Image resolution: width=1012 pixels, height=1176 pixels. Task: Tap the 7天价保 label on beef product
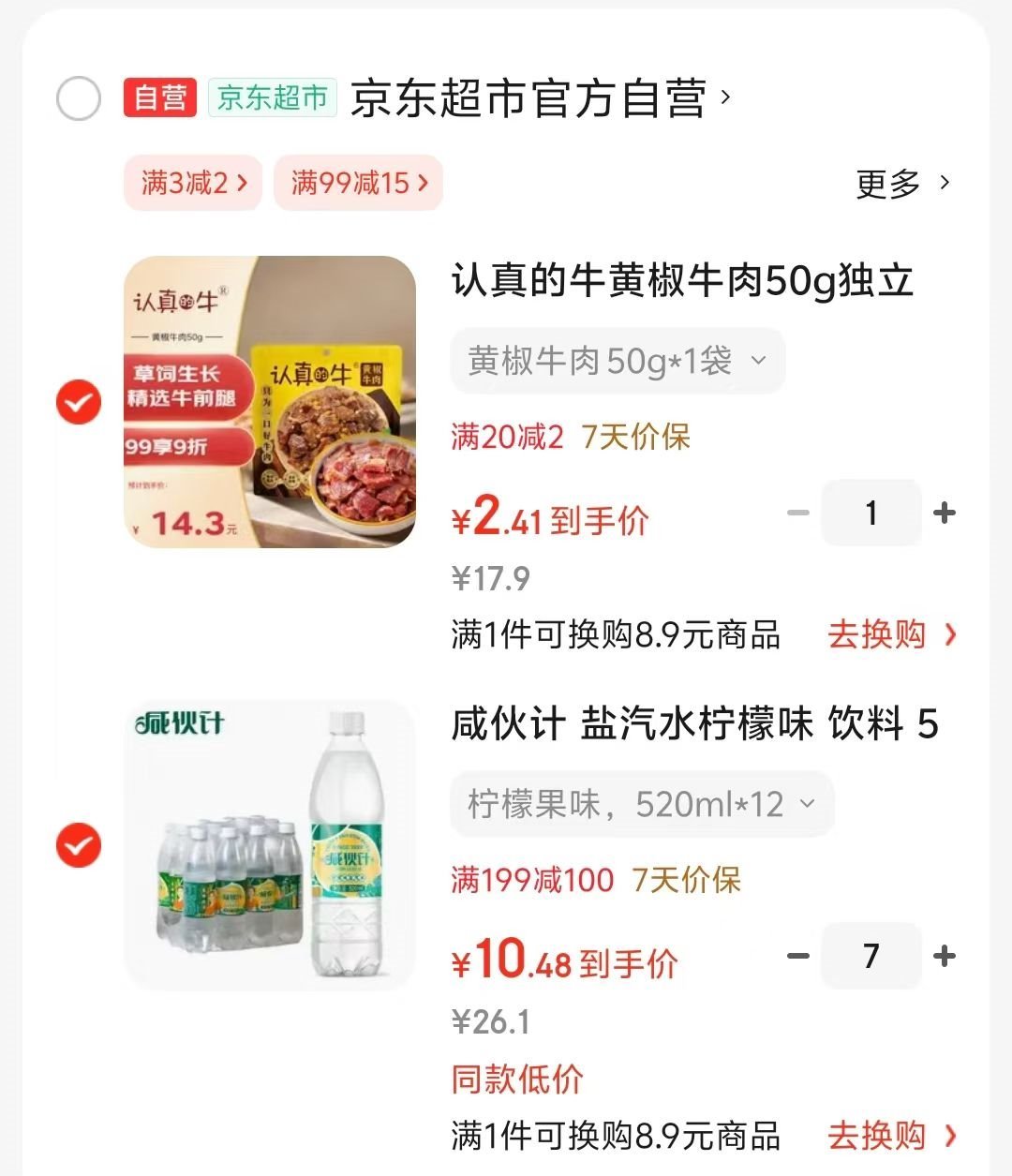(x=637, y=437)
